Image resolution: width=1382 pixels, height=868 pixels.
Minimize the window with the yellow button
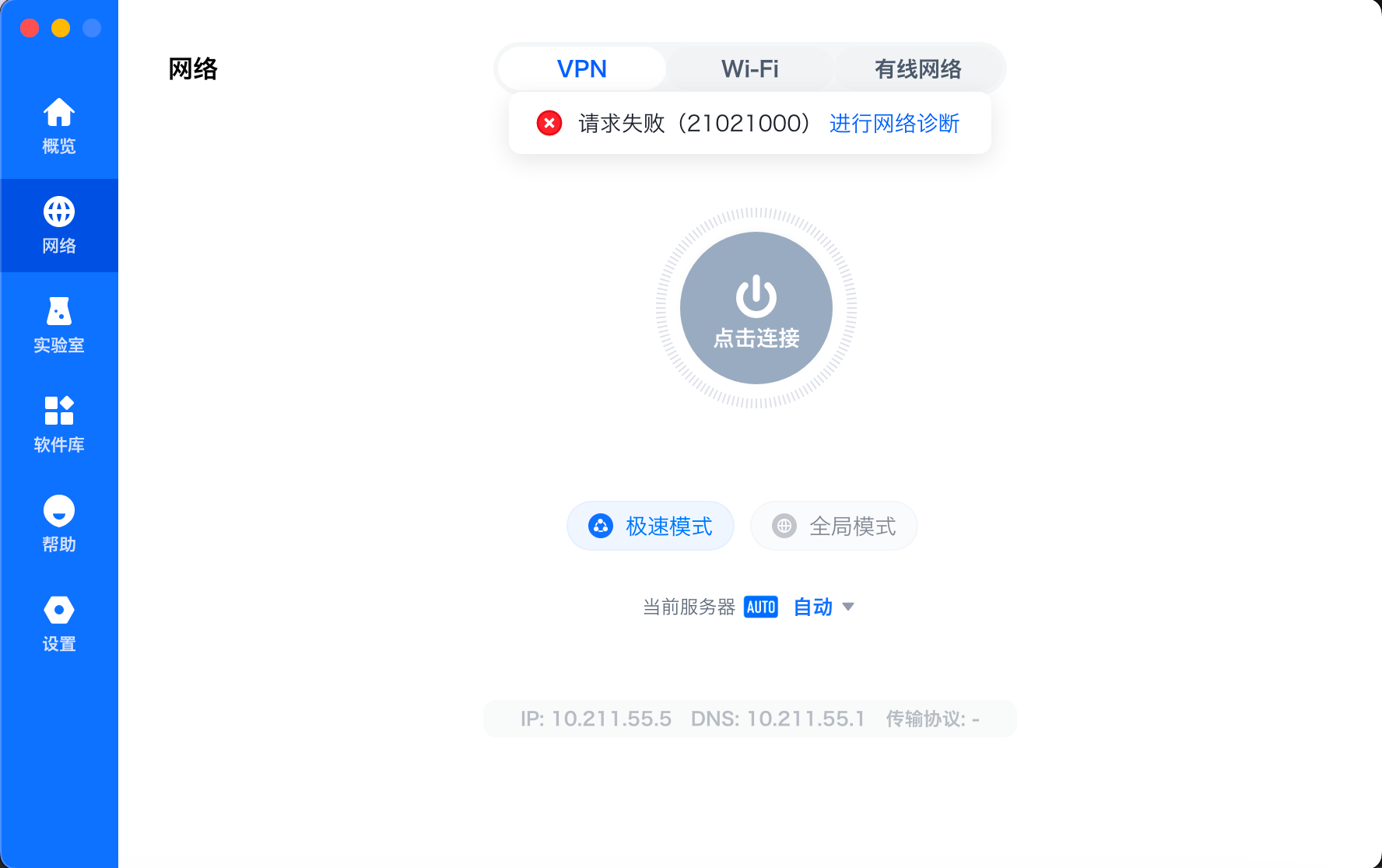(61, 28)
